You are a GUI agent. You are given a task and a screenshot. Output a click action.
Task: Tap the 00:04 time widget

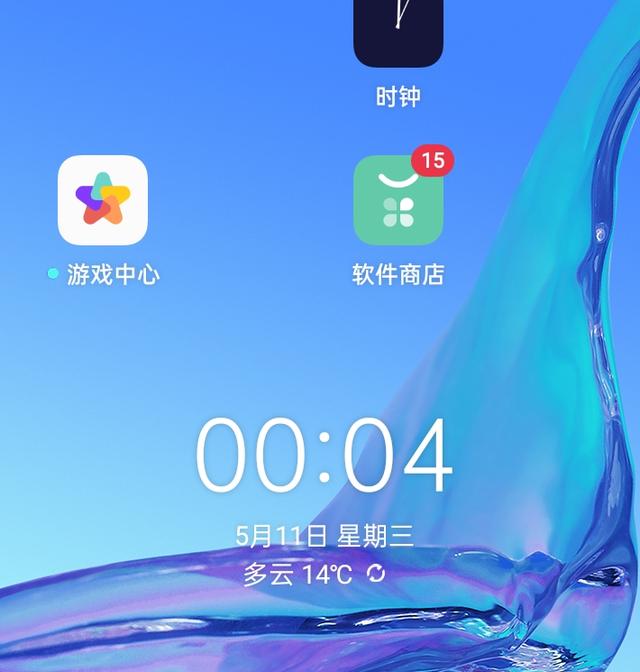click(x=324, y=457)
